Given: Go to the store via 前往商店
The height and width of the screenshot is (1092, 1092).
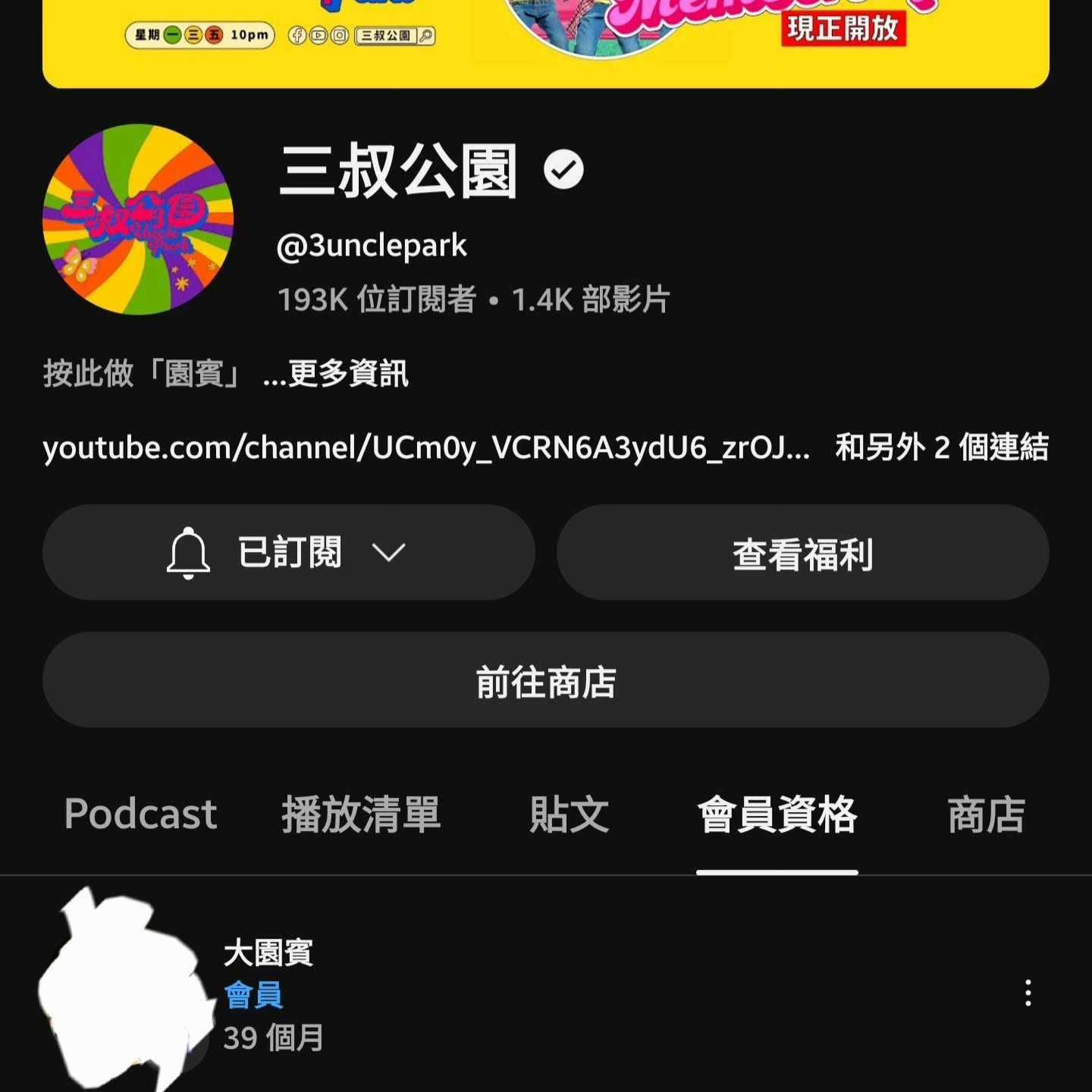Looking at the screenshot, I should tap(546, 680).
